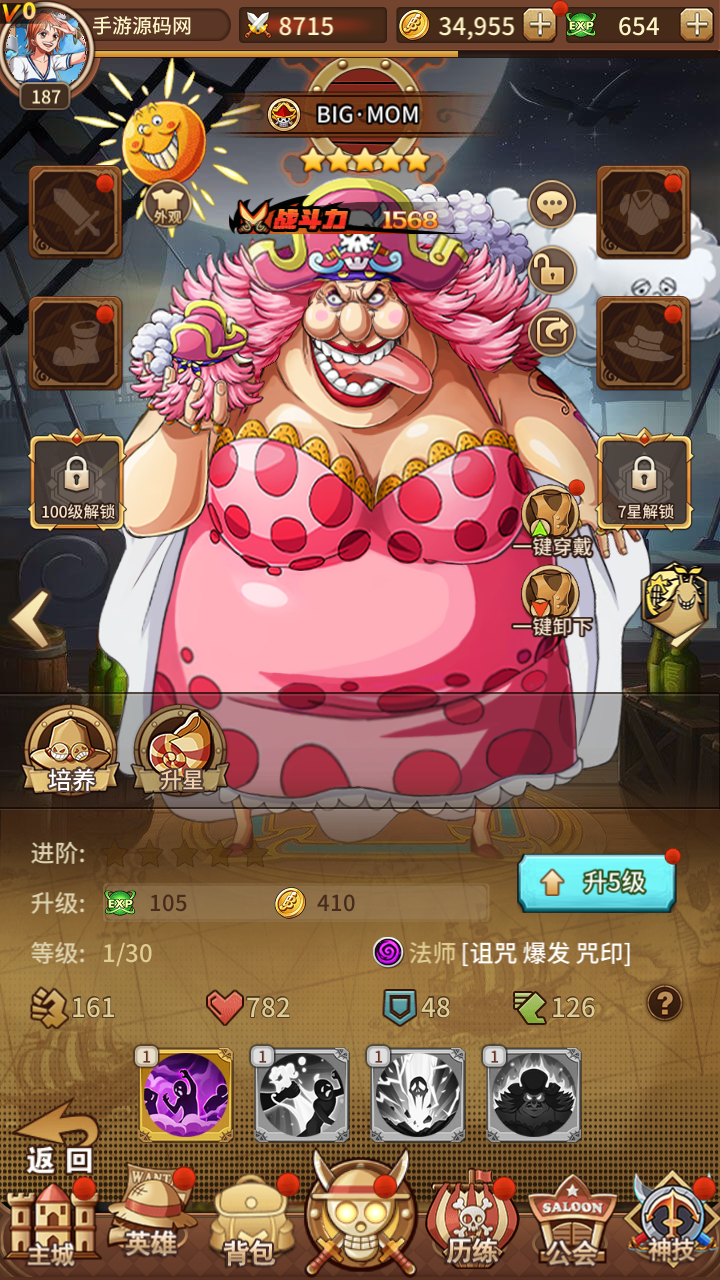
Task: Open the stats help question mark
Action: click(665, 1002)
